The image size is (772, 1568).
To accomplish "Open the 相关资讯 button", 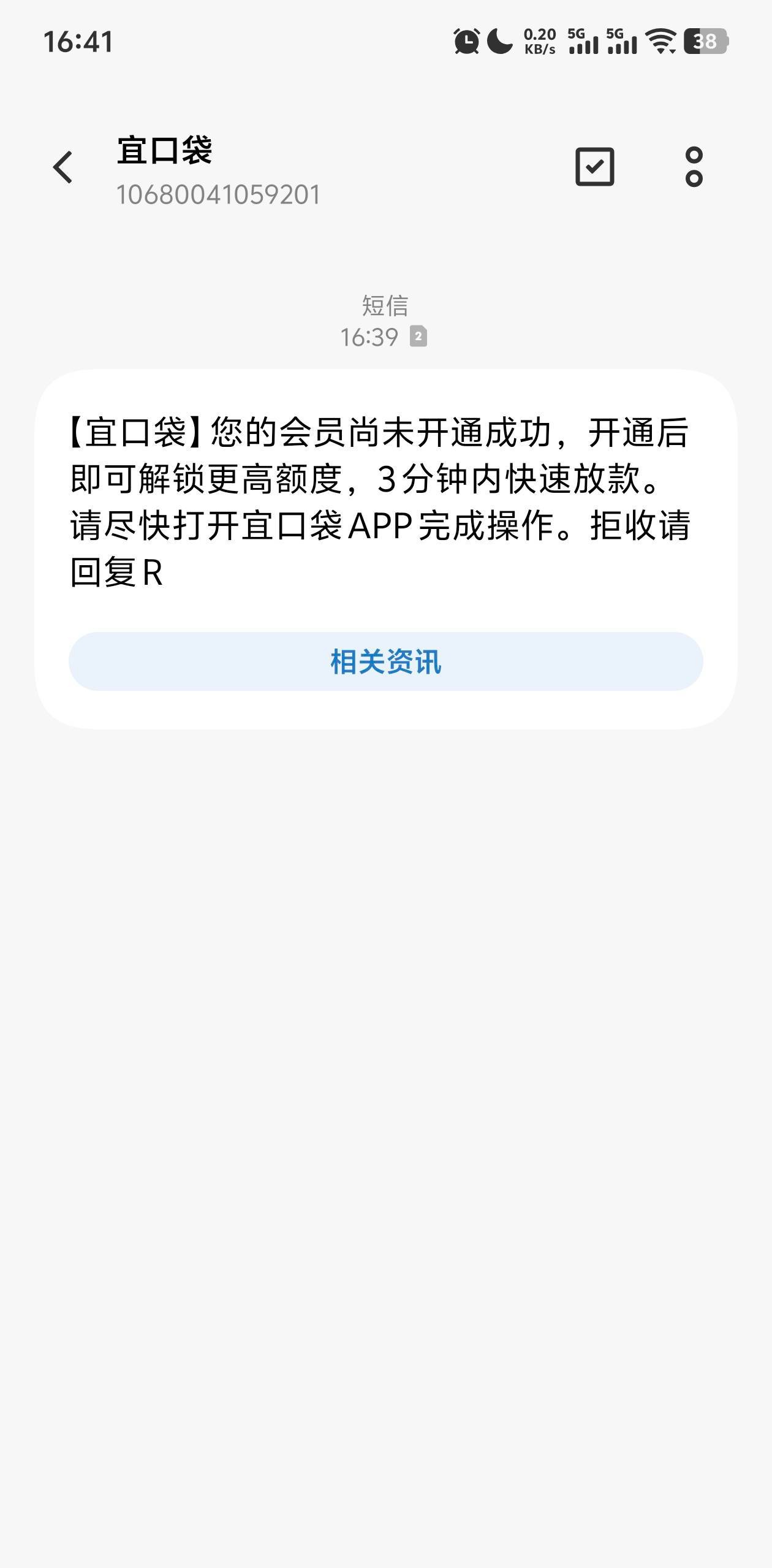I will 385,661.
